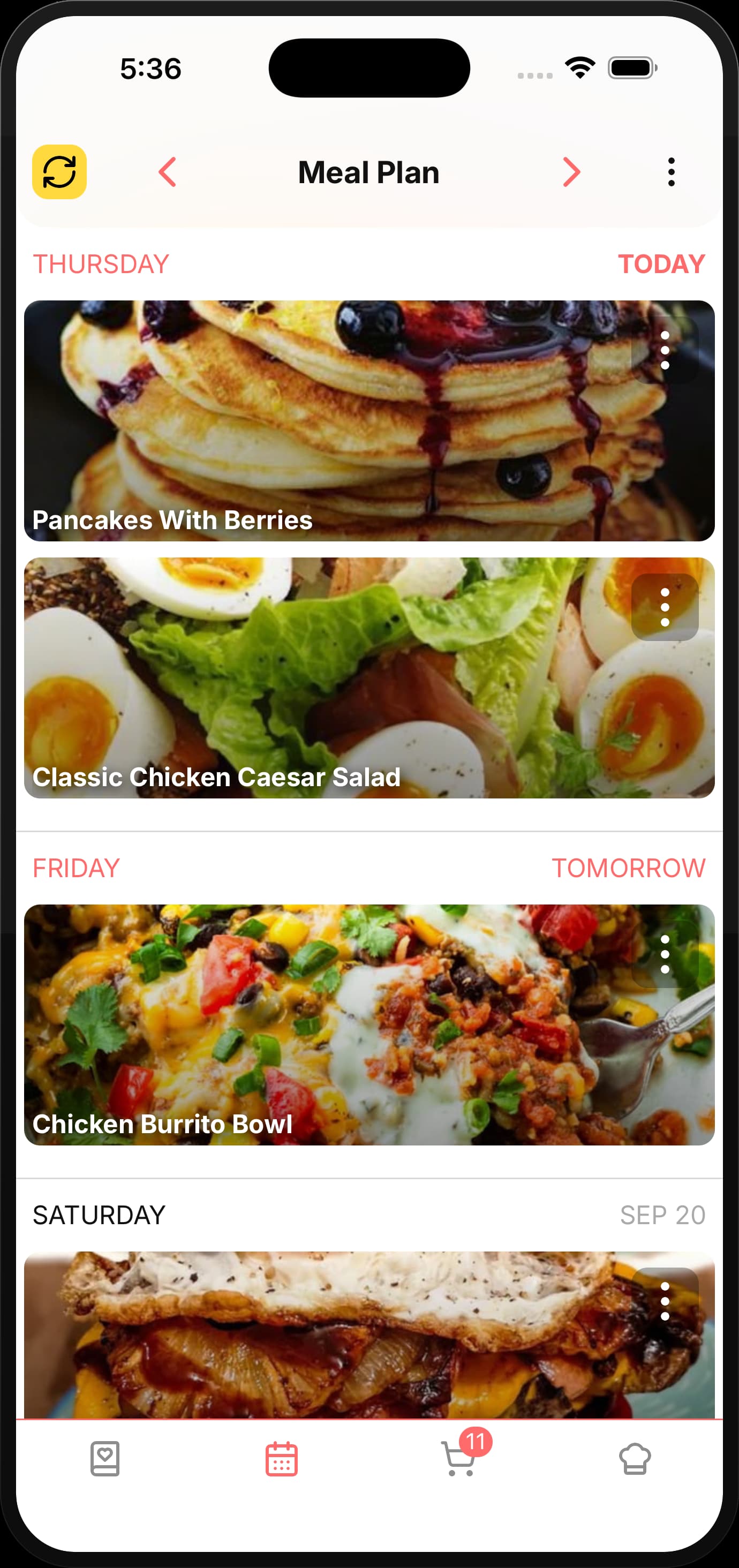
Task: Select the meal plan calendar tab
Action: [x=281, y=1458]
